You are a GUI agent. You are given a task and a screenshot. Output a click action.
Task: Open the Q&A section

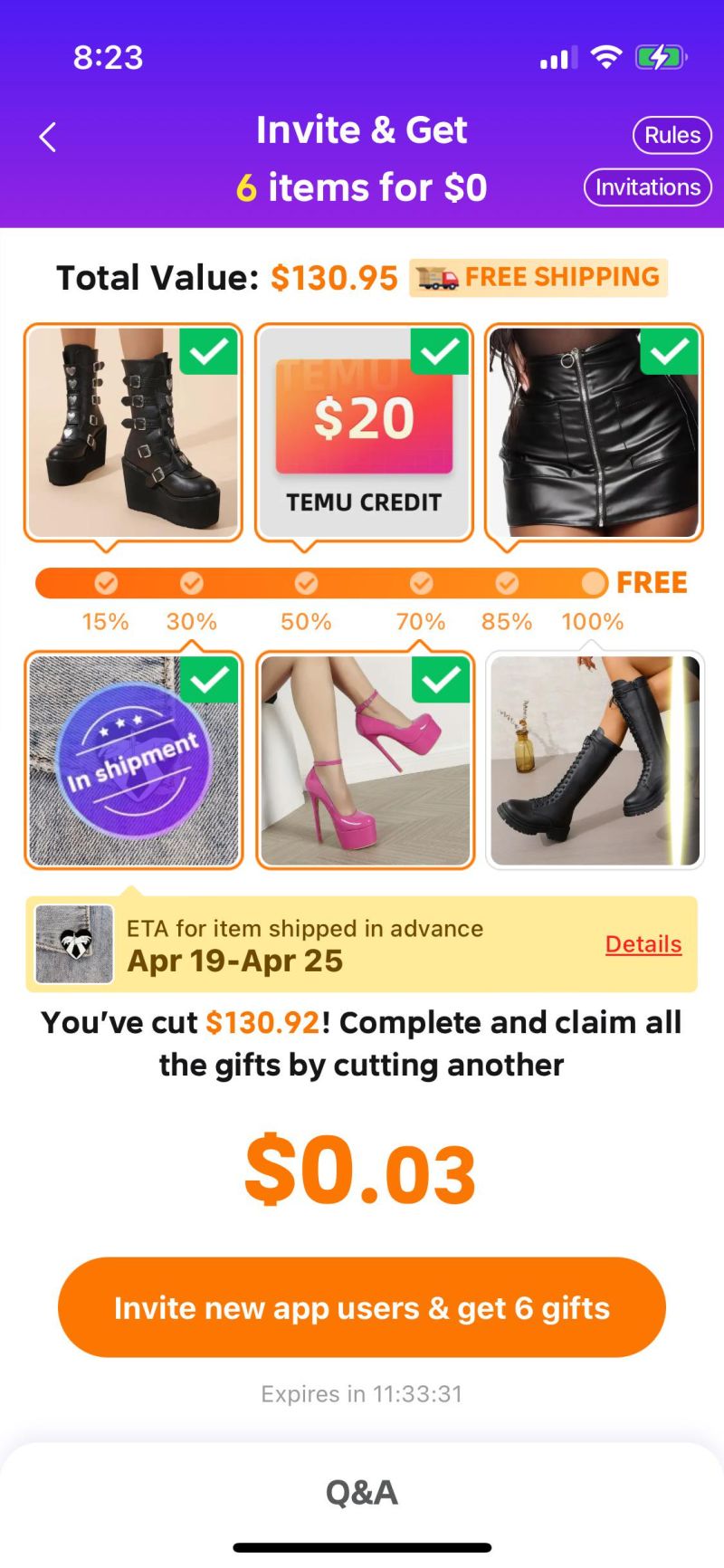click(362, 1493)
